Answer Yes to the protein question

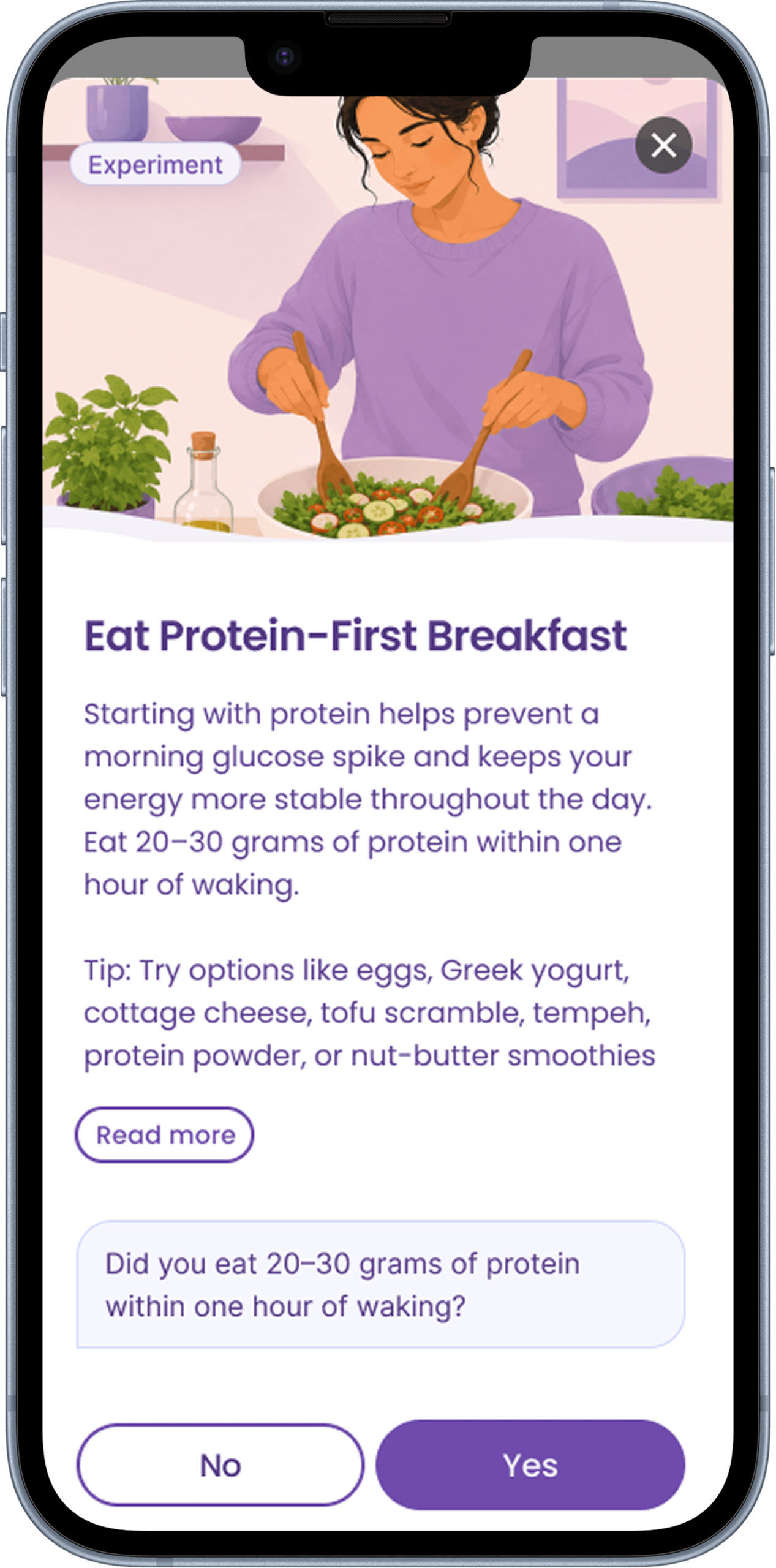click(x=530, y=1465)
